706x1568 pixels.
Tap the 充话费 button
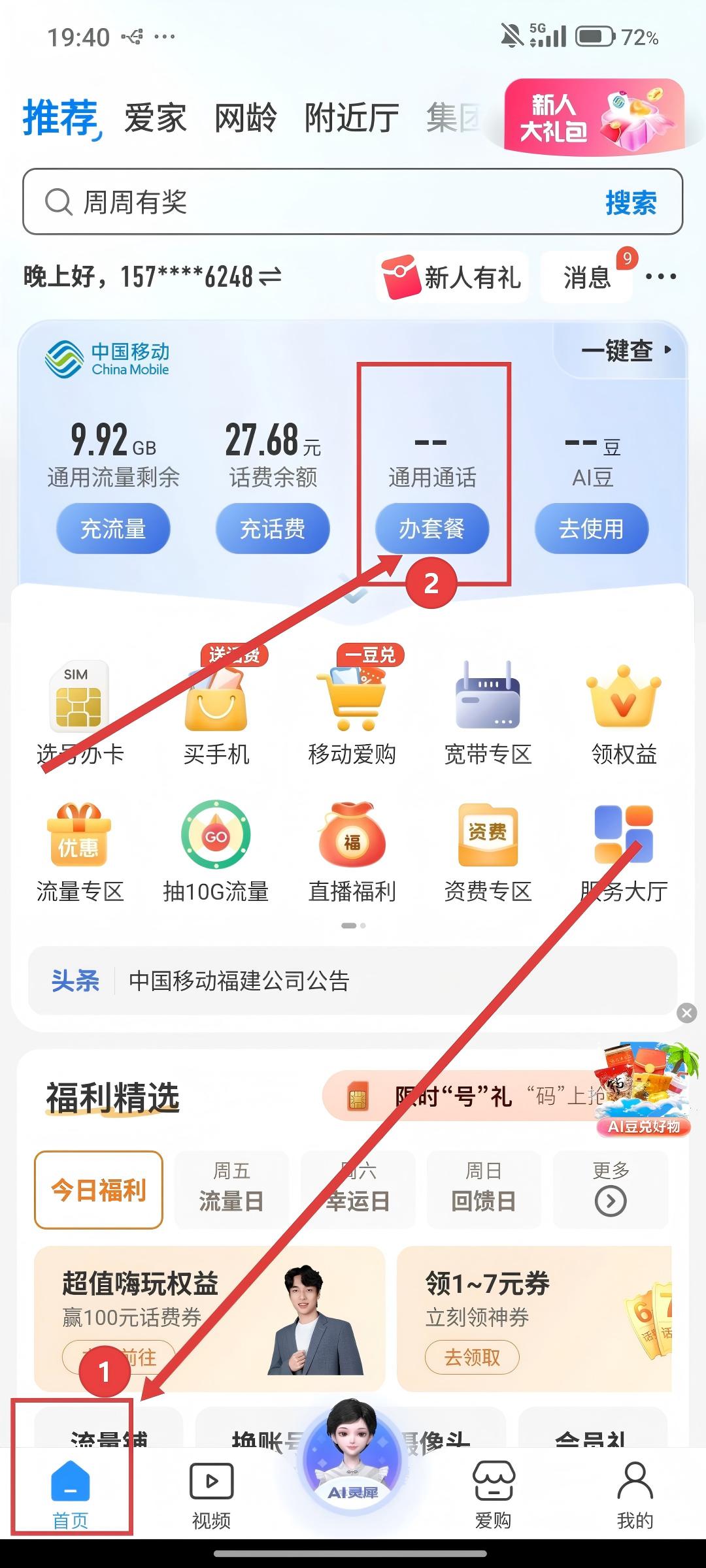273,529
